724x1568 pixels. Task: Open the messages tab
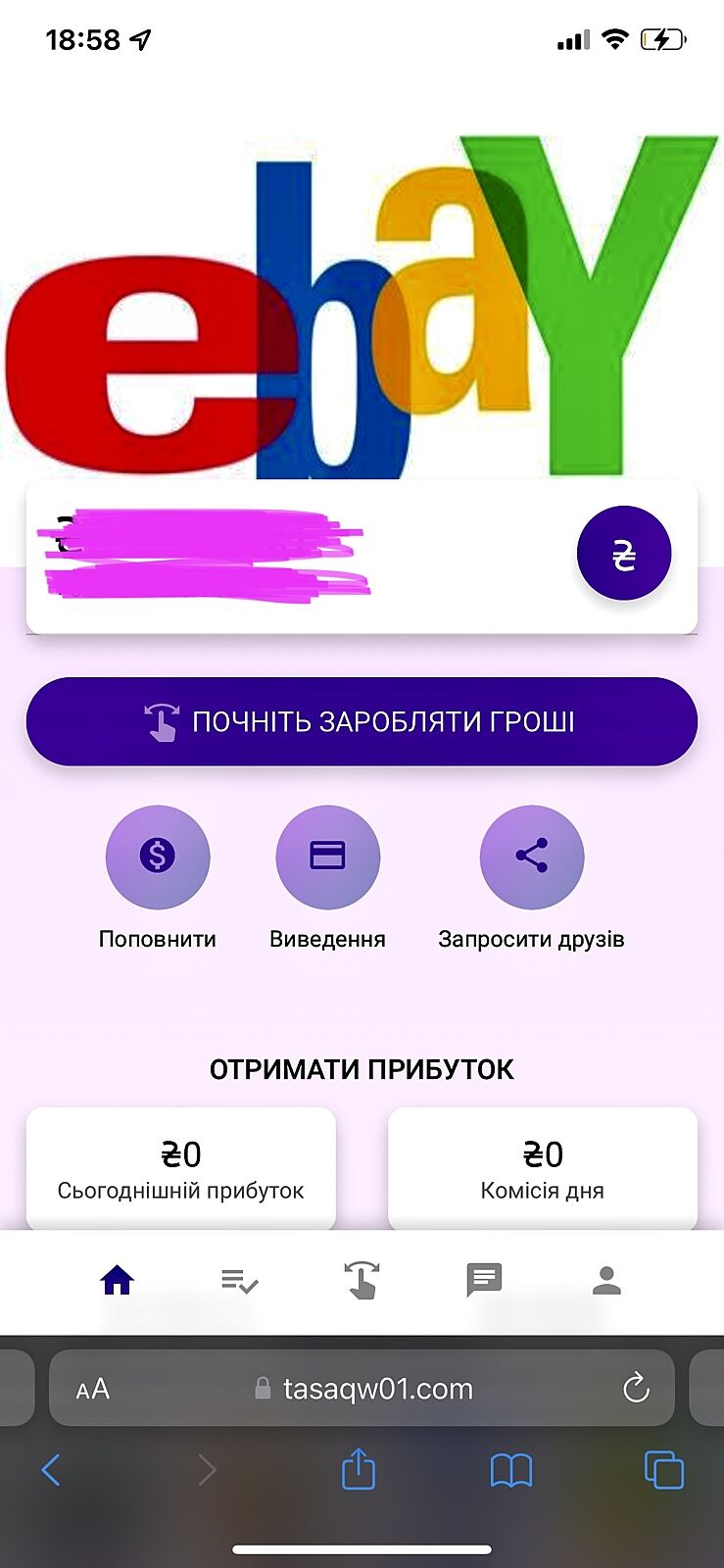coord(484,1280)
